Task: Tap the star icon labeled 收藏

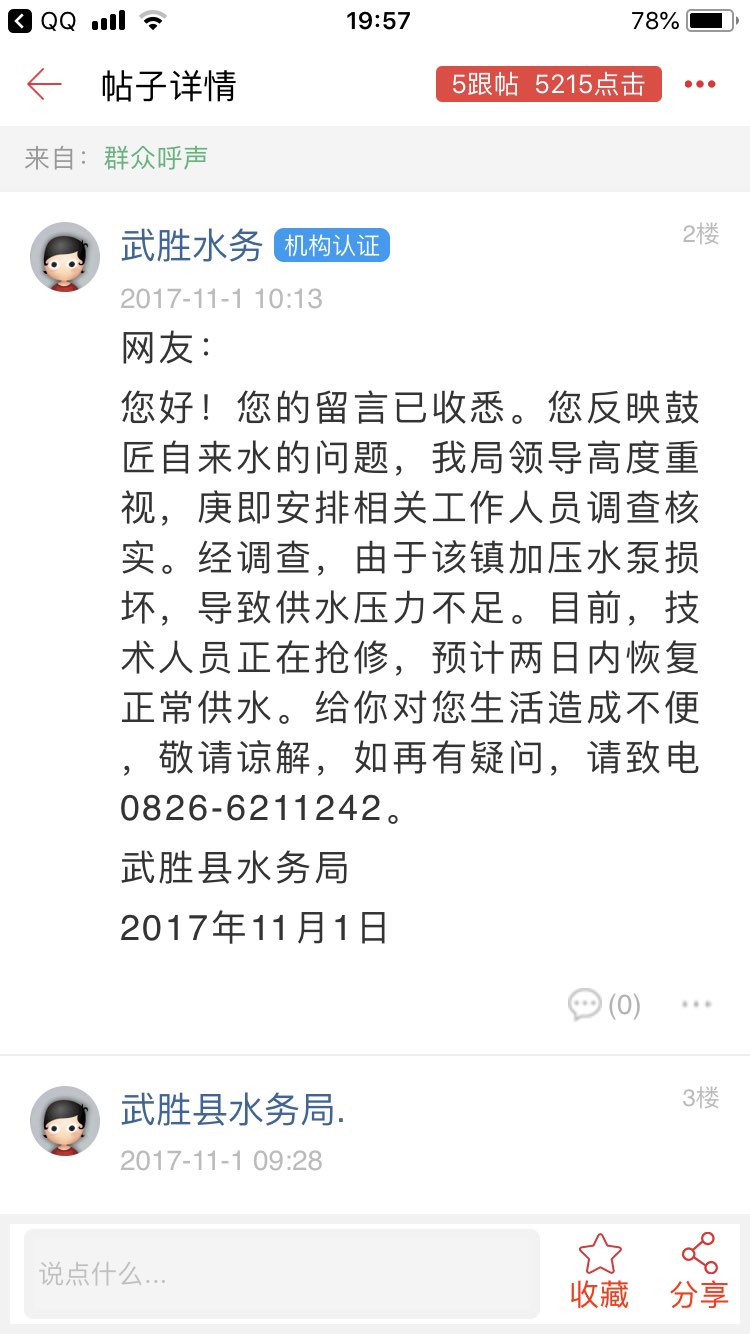Action: [598, 1266]
